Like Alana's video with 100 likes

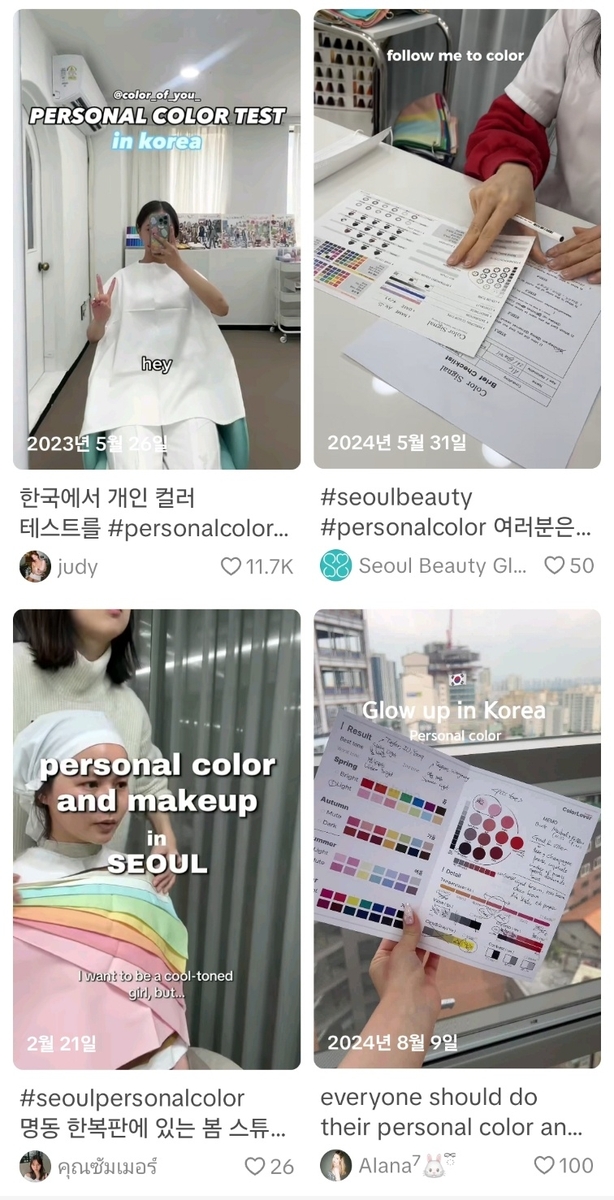544,1166
